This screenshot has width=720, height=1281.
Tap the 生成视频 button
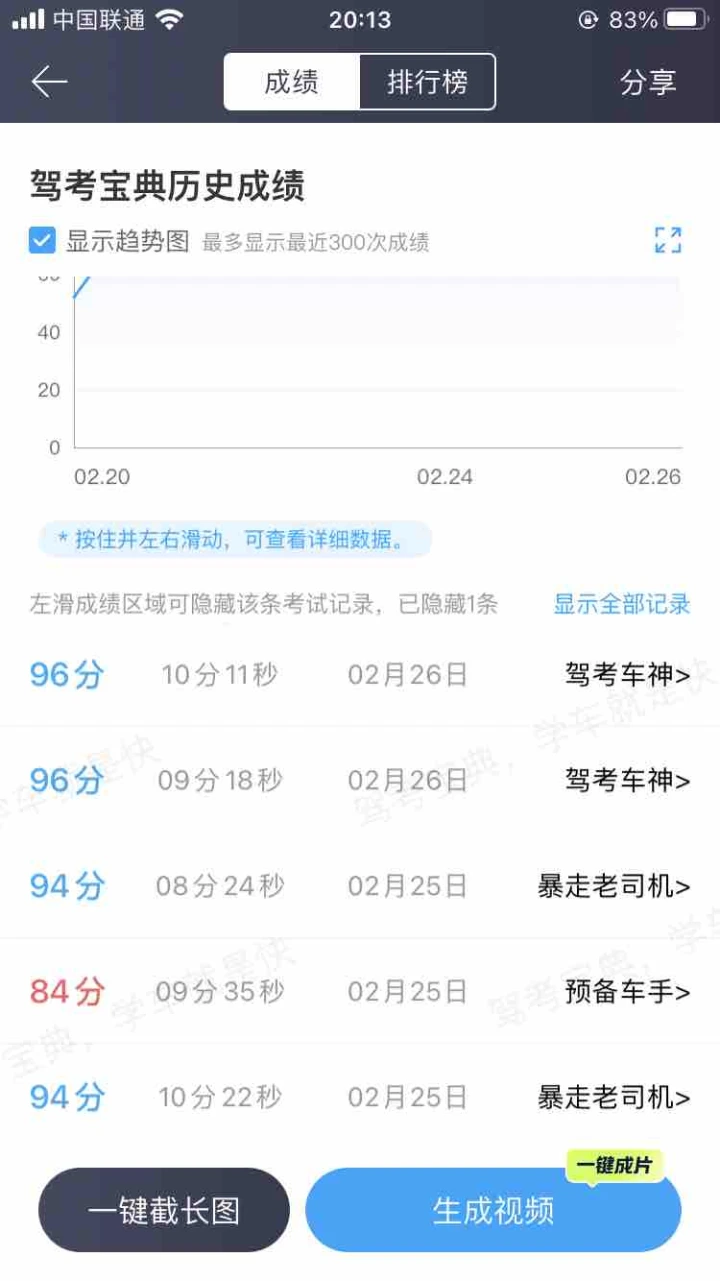[x=493, y=1210]
